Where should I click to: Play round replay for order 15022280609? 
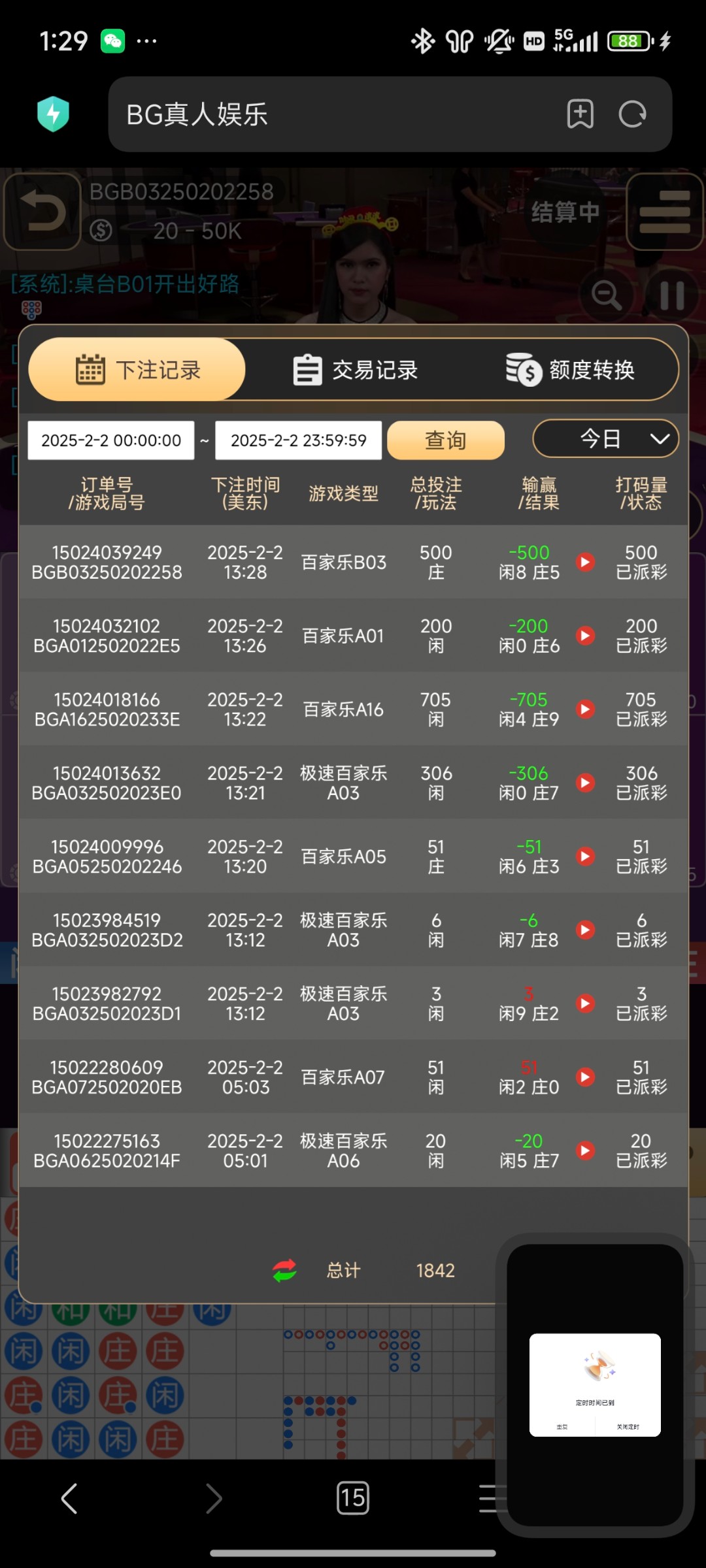click(585, 1077)
